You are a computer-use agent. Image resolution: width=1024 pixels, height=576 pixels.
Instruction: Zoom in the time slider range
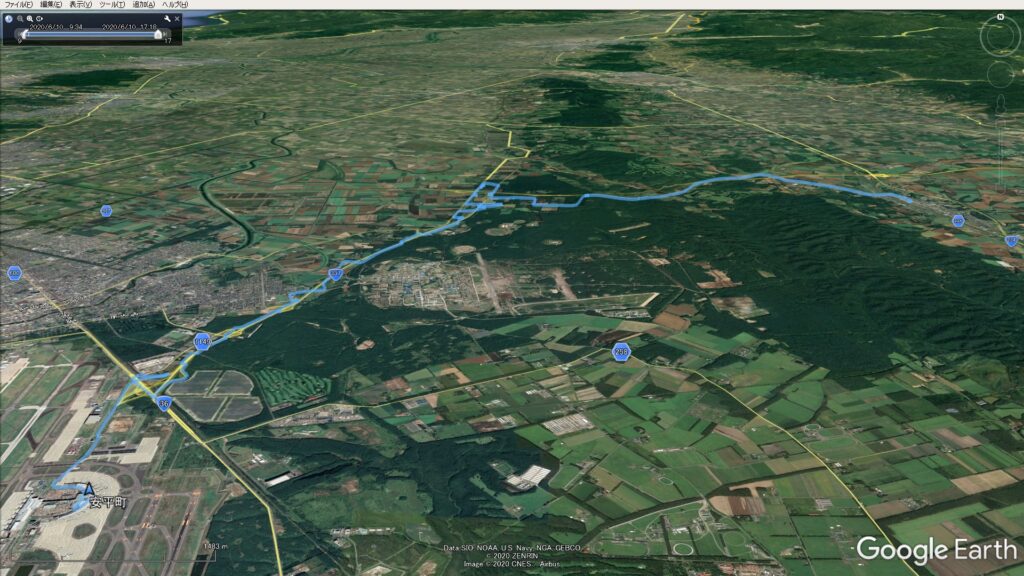point(30,19)
